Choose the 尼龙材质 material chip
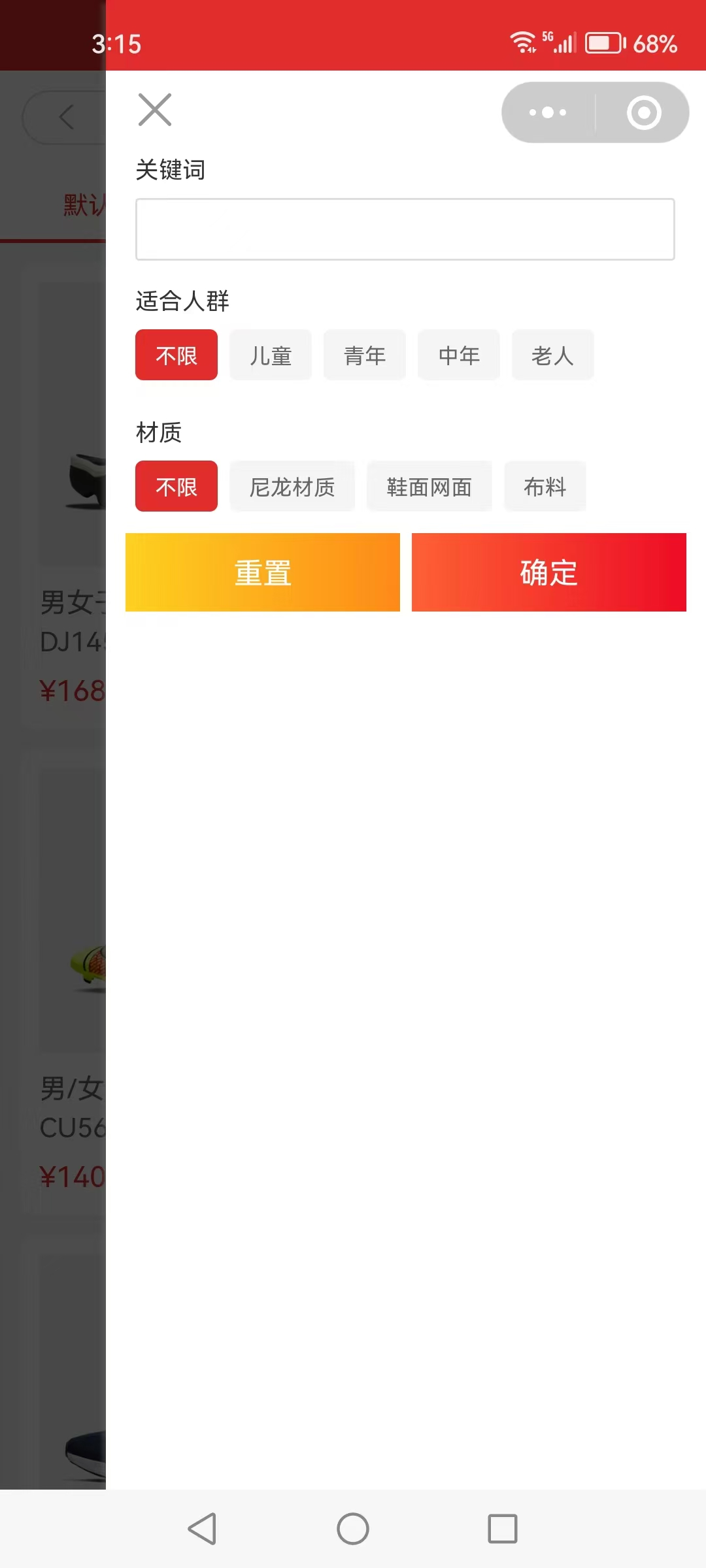The height and width of the screenshot is (1568, 706). tap(292, 487)
